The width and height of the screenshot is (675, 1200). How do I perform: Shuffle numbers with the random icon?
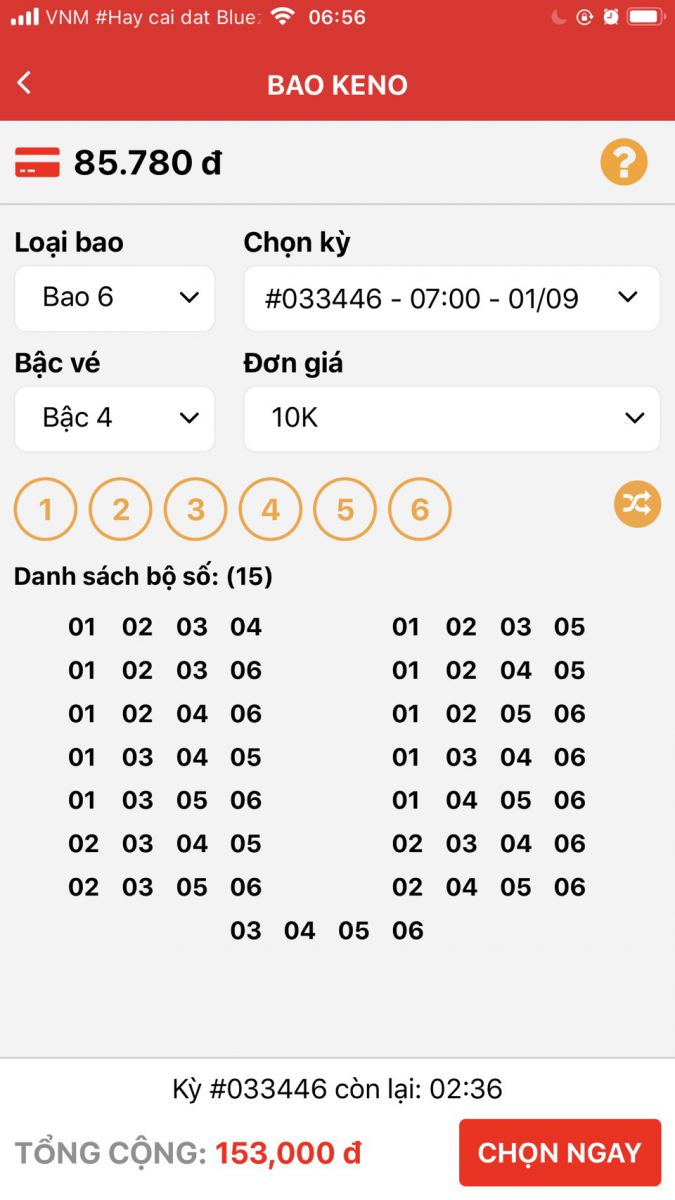coord(637,504)
